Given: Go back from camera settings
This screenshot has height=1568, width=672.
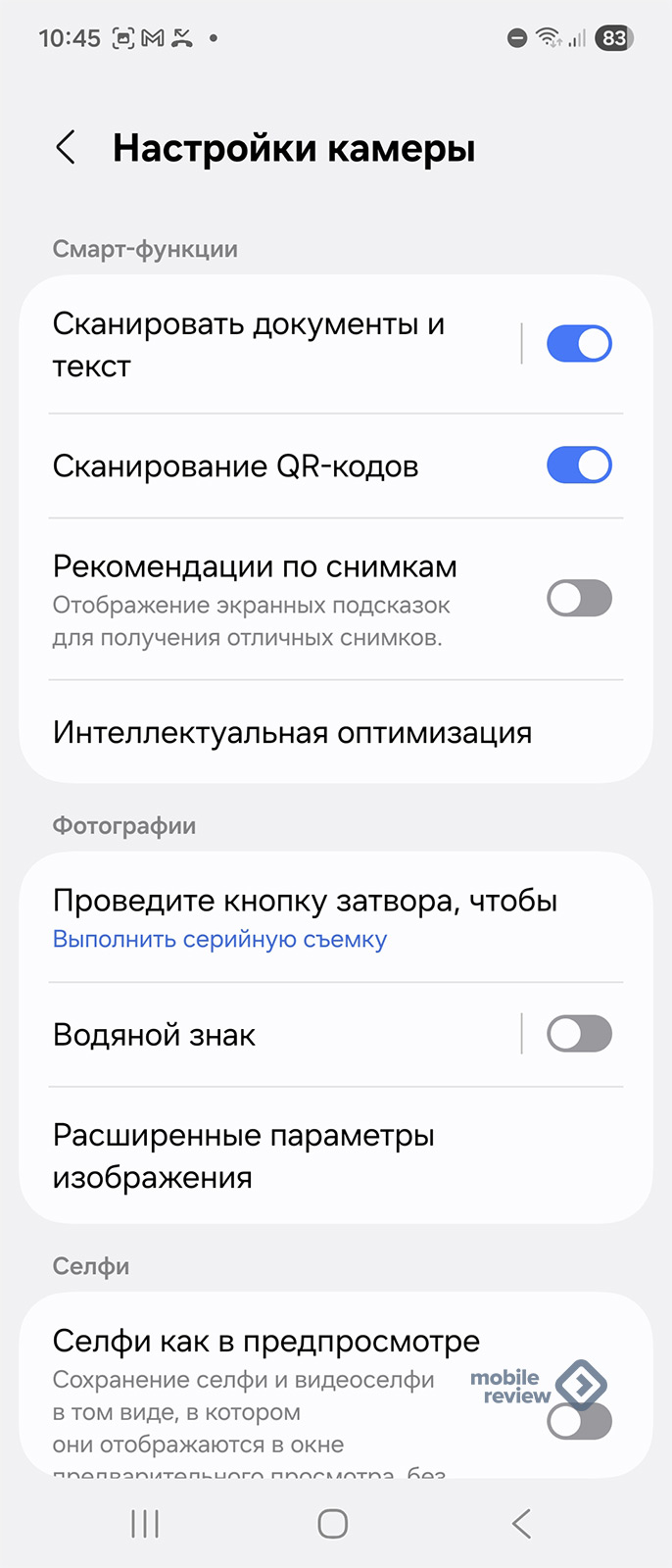Looking at the screenshot, I should tap(66, 148).
